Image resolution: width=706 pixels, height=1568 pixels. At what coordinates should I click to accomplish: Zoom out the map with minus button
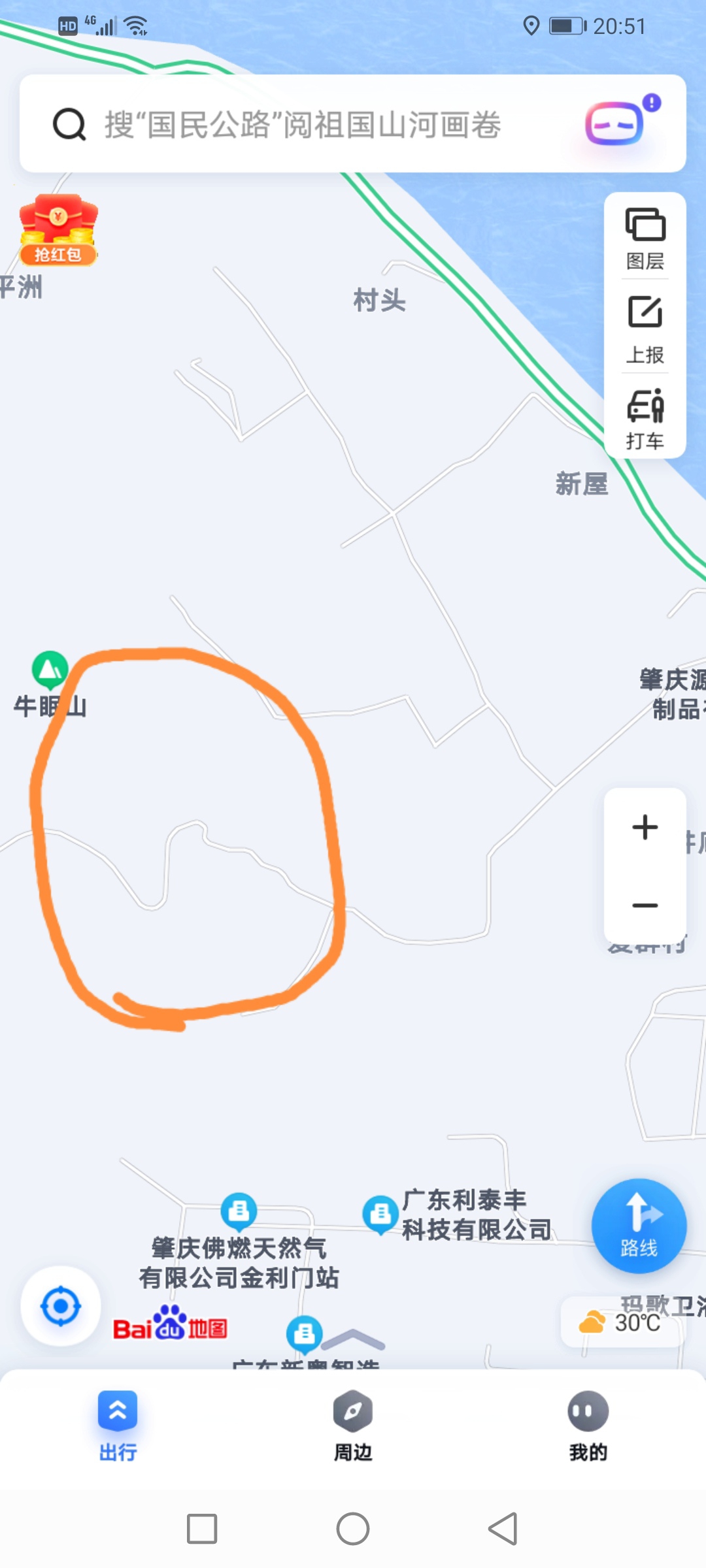pyautogui.click(x=645, y=905)
